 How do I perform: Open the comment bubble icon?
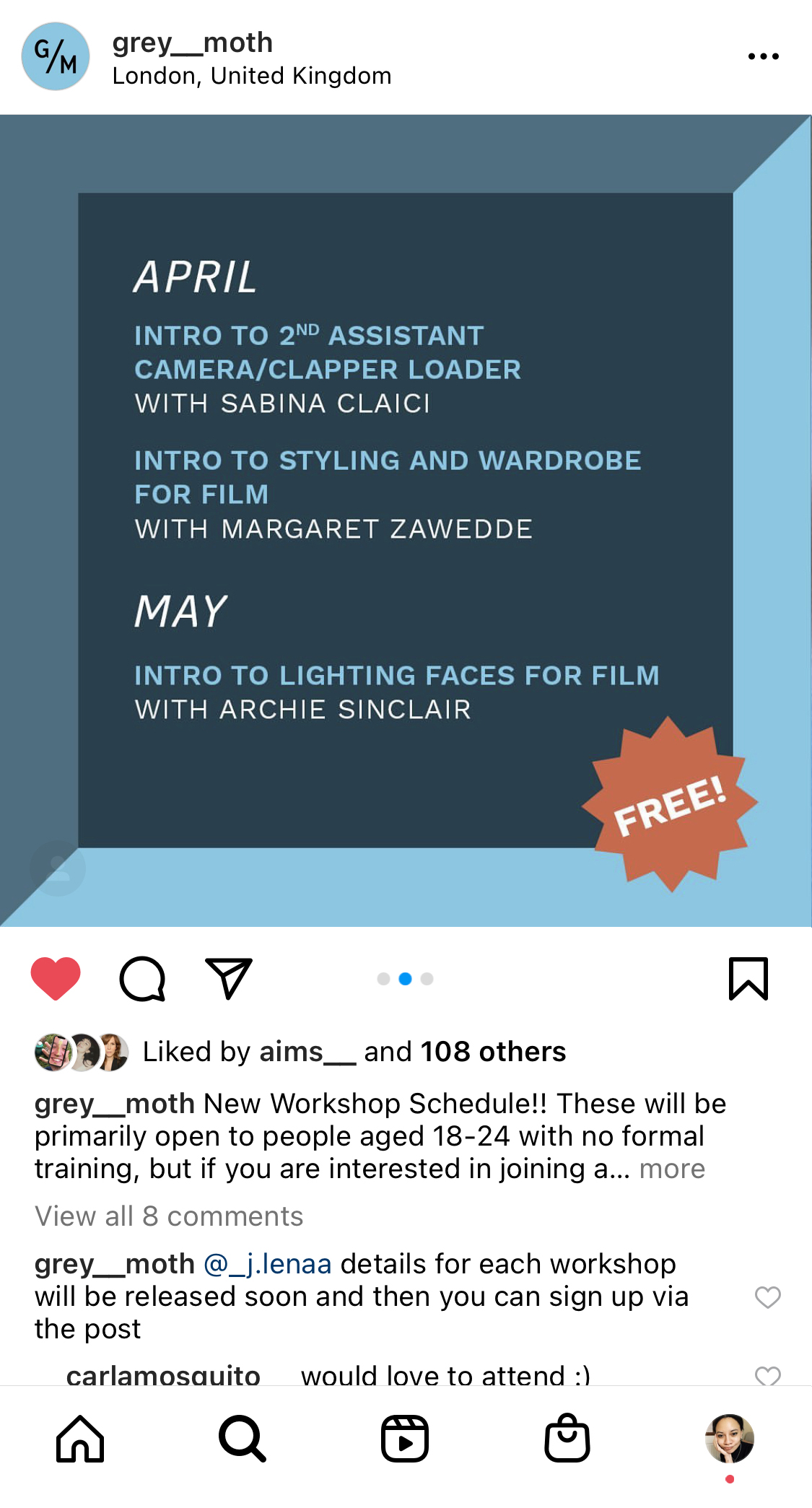point(142,979)
